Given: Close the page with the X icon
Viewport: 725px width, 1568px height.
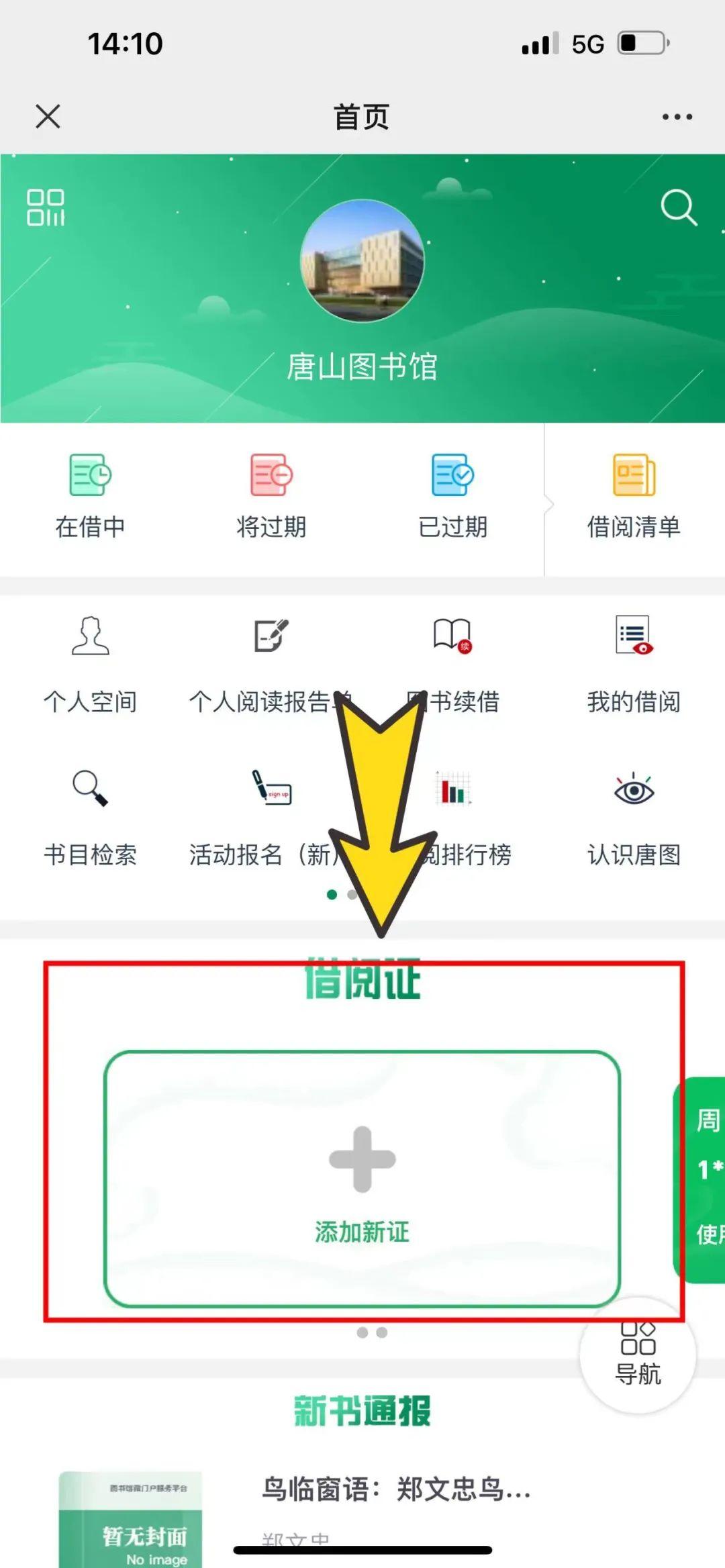Looking at the screenshot, I should 48,116.
